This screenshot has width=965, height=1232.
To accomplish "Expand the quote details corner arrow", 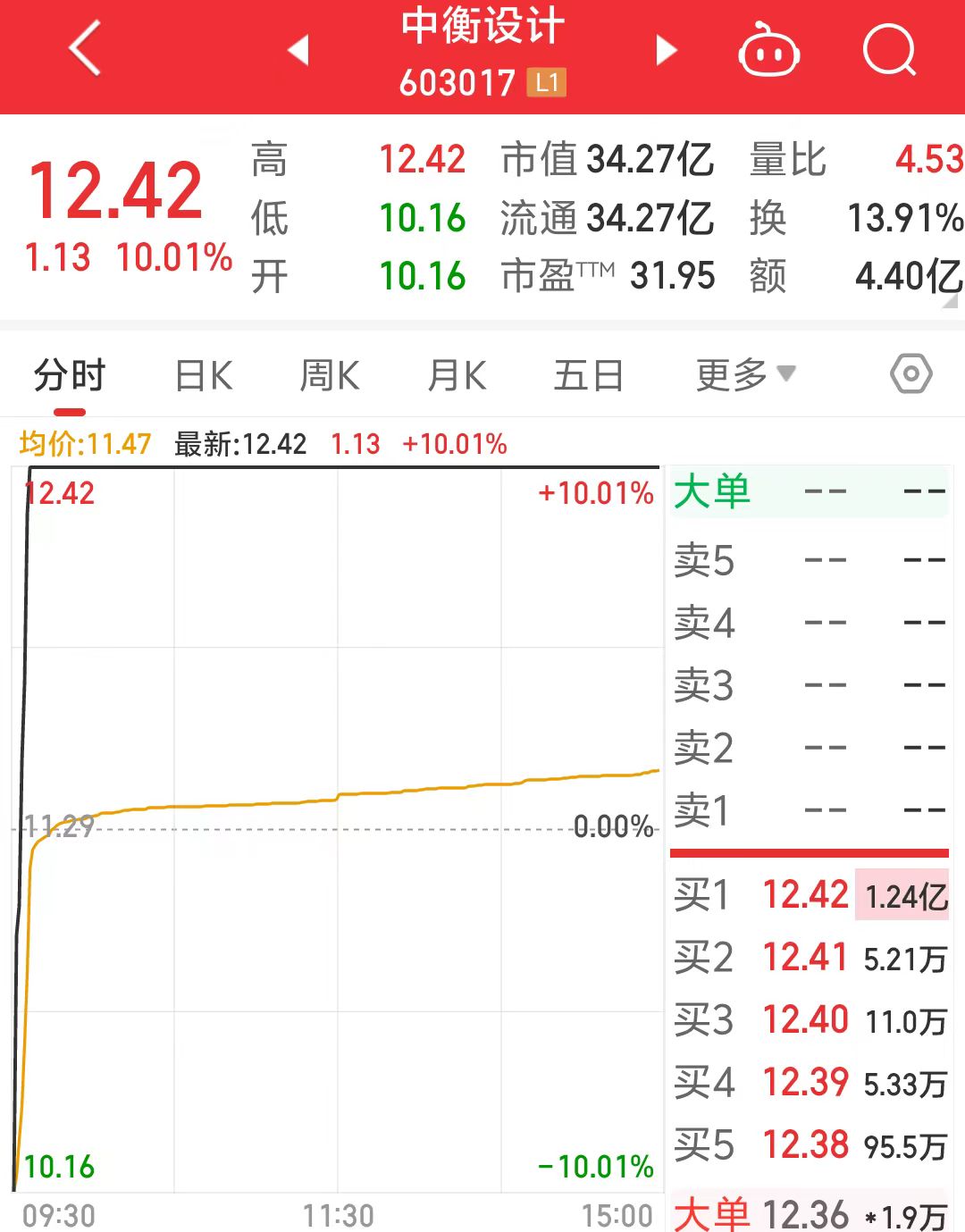I will coord(950,302).
